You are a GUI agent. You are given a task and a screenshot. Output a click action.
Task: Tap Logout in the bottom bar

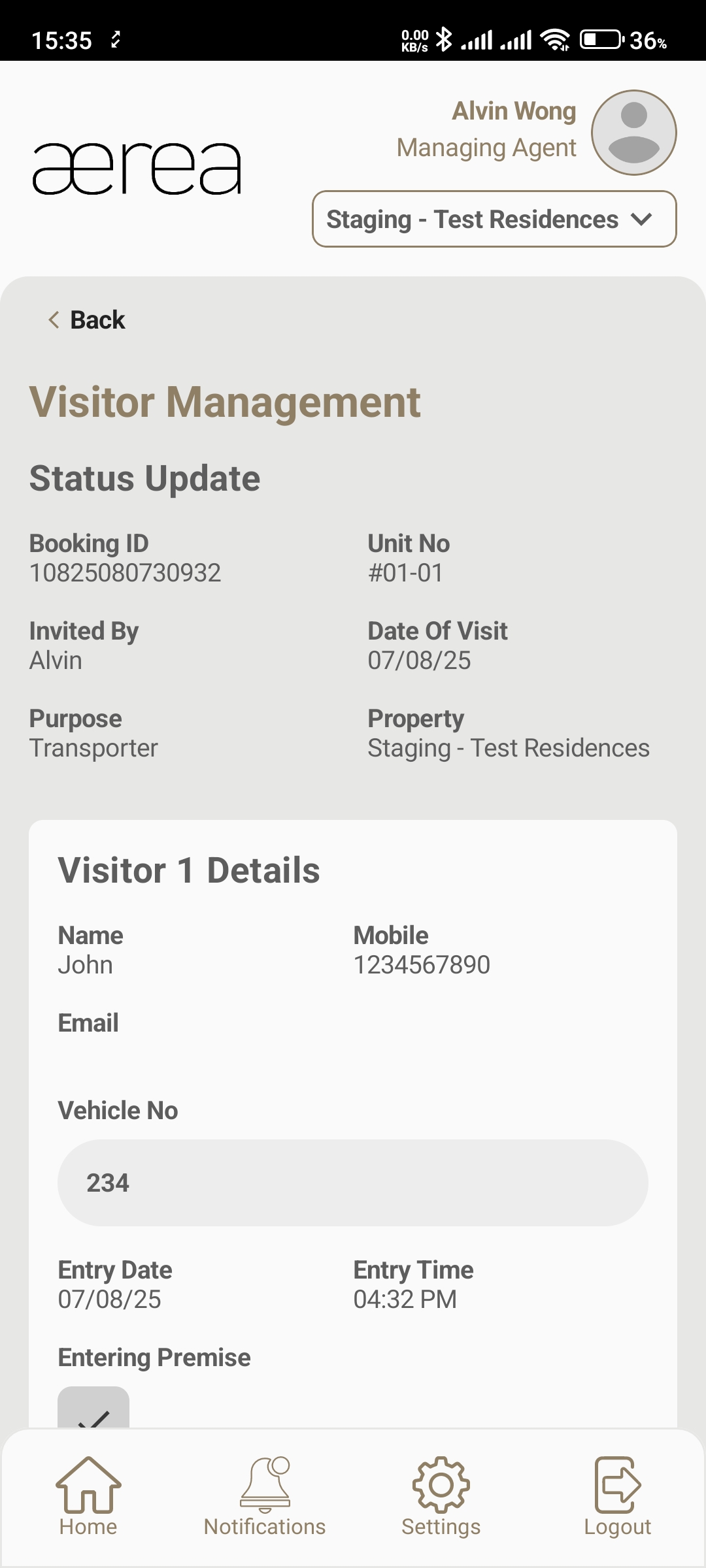(617, 1496)
